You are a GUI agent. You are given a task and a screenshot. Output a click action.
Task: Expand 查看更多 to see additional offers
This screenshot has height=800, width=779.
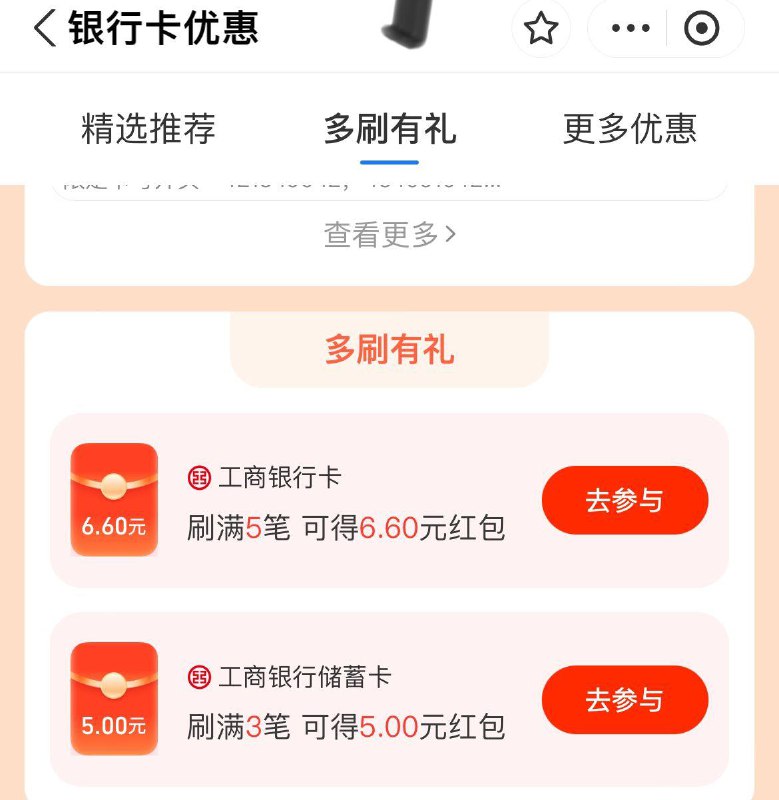click(x=380, y=236)
